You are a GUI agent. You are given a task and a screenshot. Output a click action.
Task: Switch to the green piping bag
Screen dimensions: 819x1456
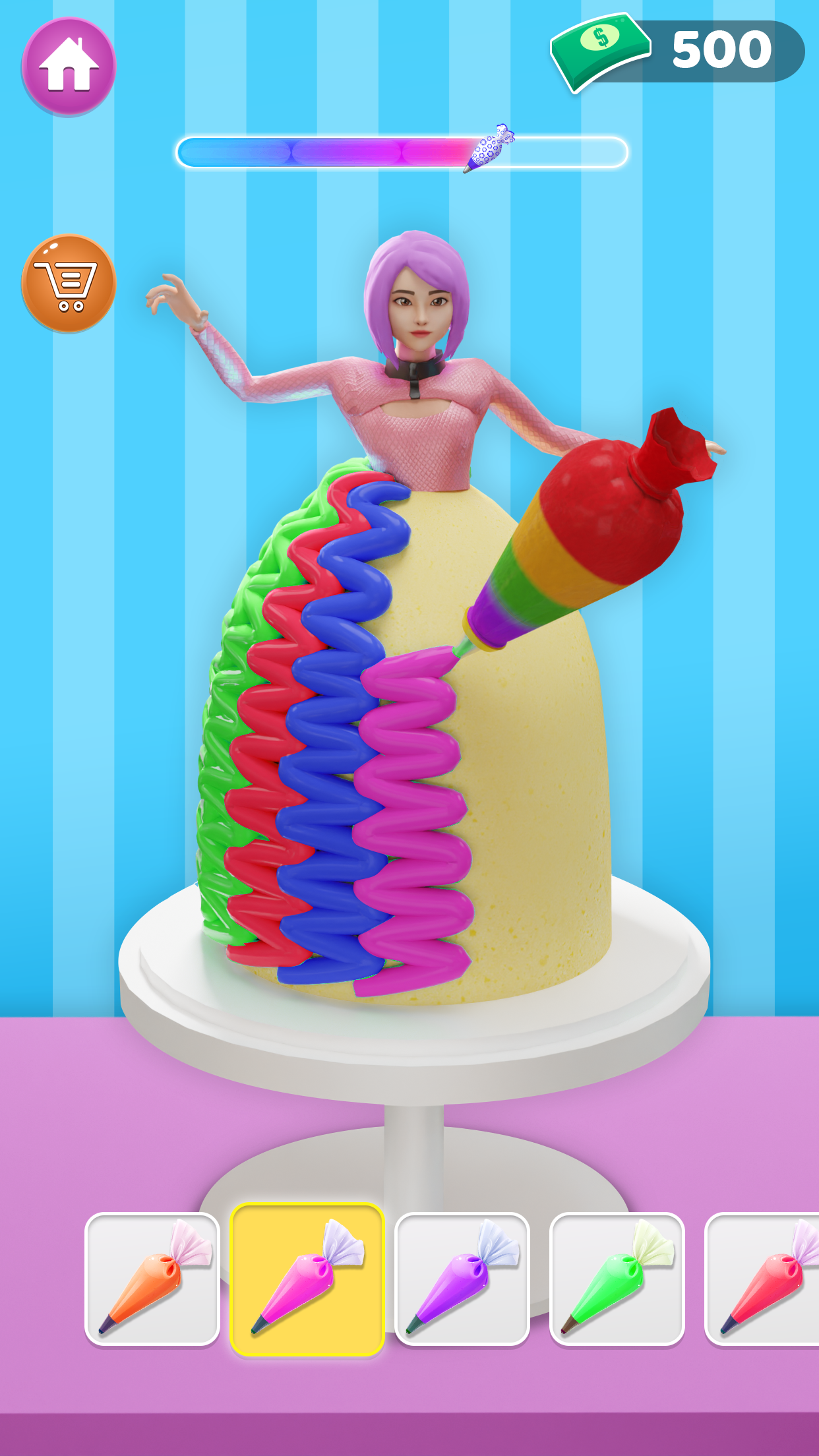coord(617,1279)
